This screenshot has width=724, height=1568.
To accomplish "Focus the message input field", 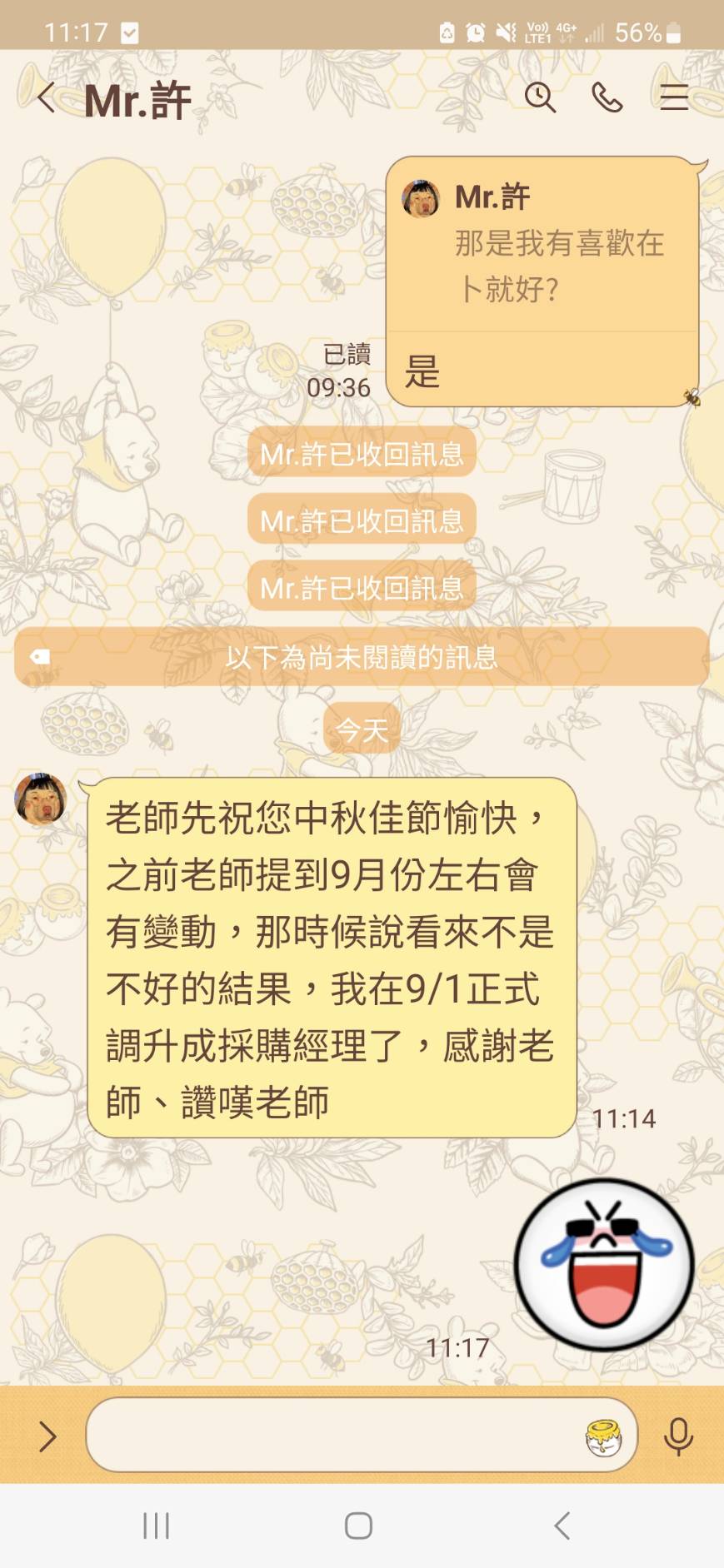I will pyautogui.click(x=333, y=1436).
